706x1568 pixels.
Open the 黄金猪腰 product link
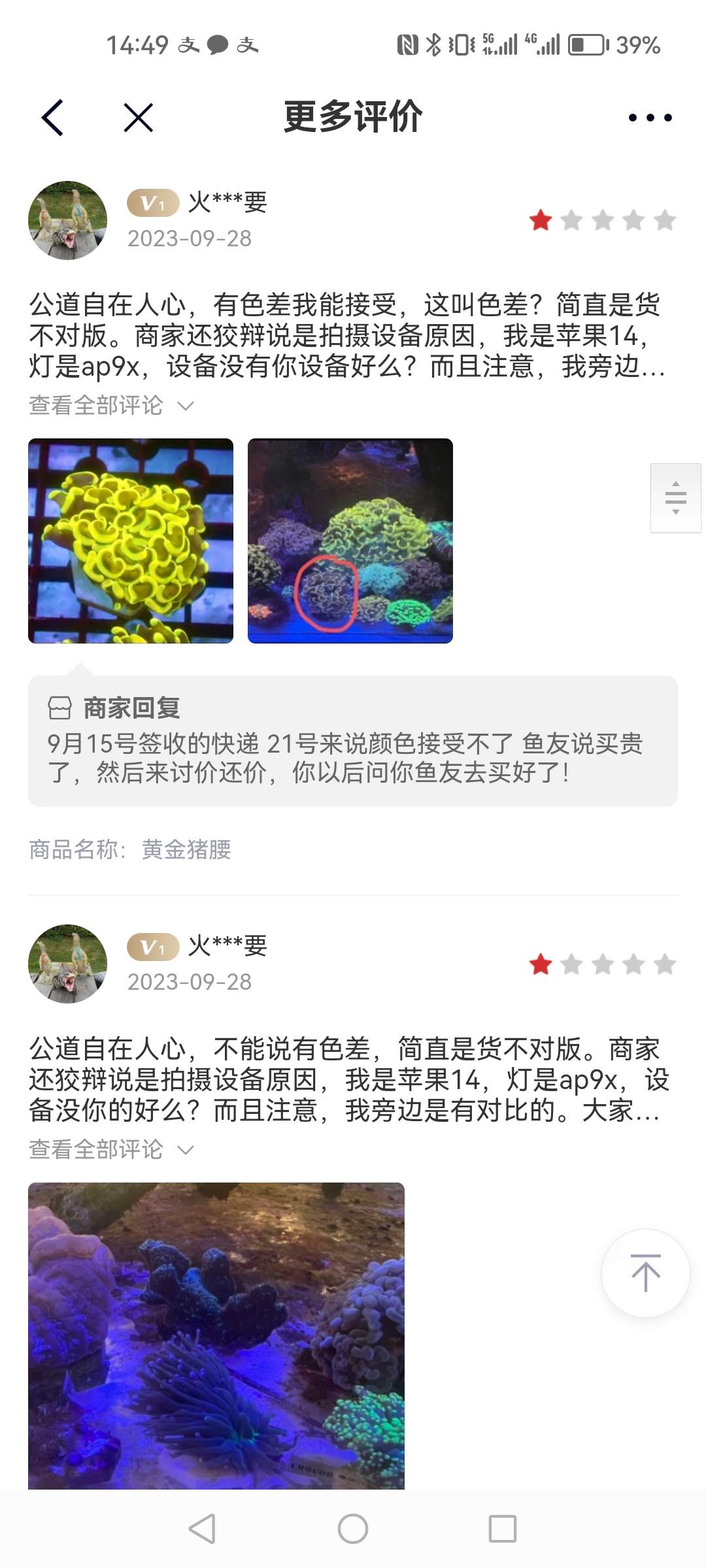[x=186, y=849]
